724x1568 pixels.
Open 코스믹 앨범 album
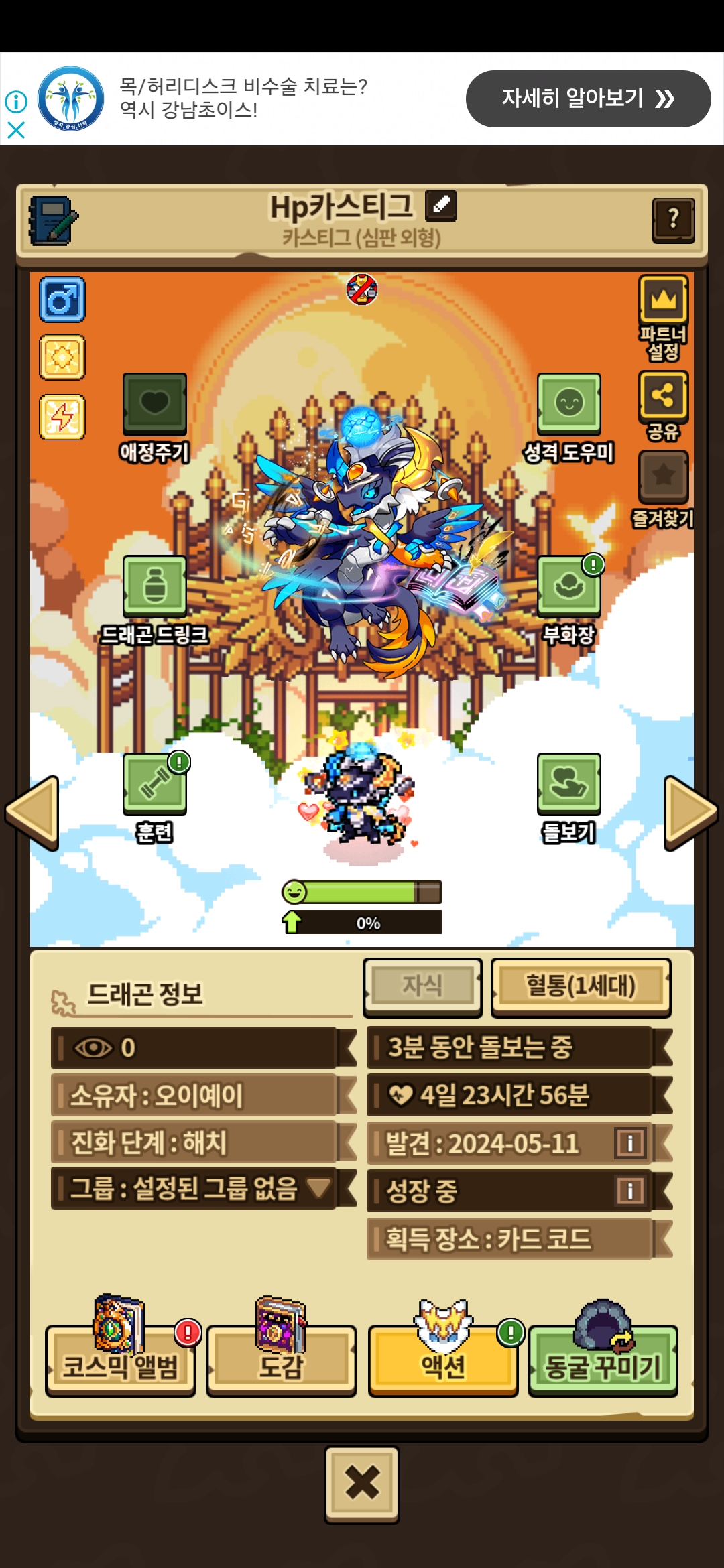tap(121, 1362)
